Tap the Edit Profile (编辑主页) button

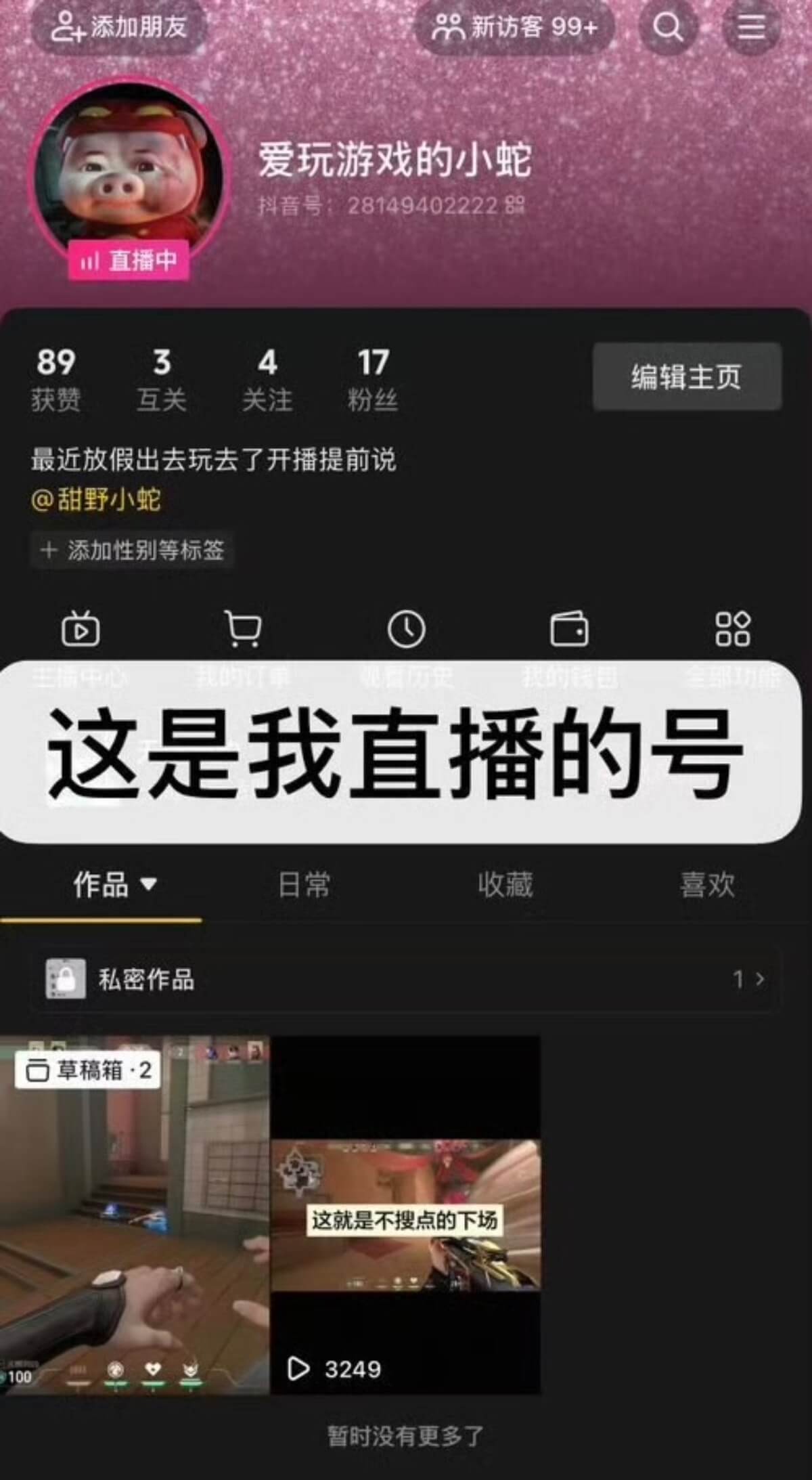click(687, 376)
